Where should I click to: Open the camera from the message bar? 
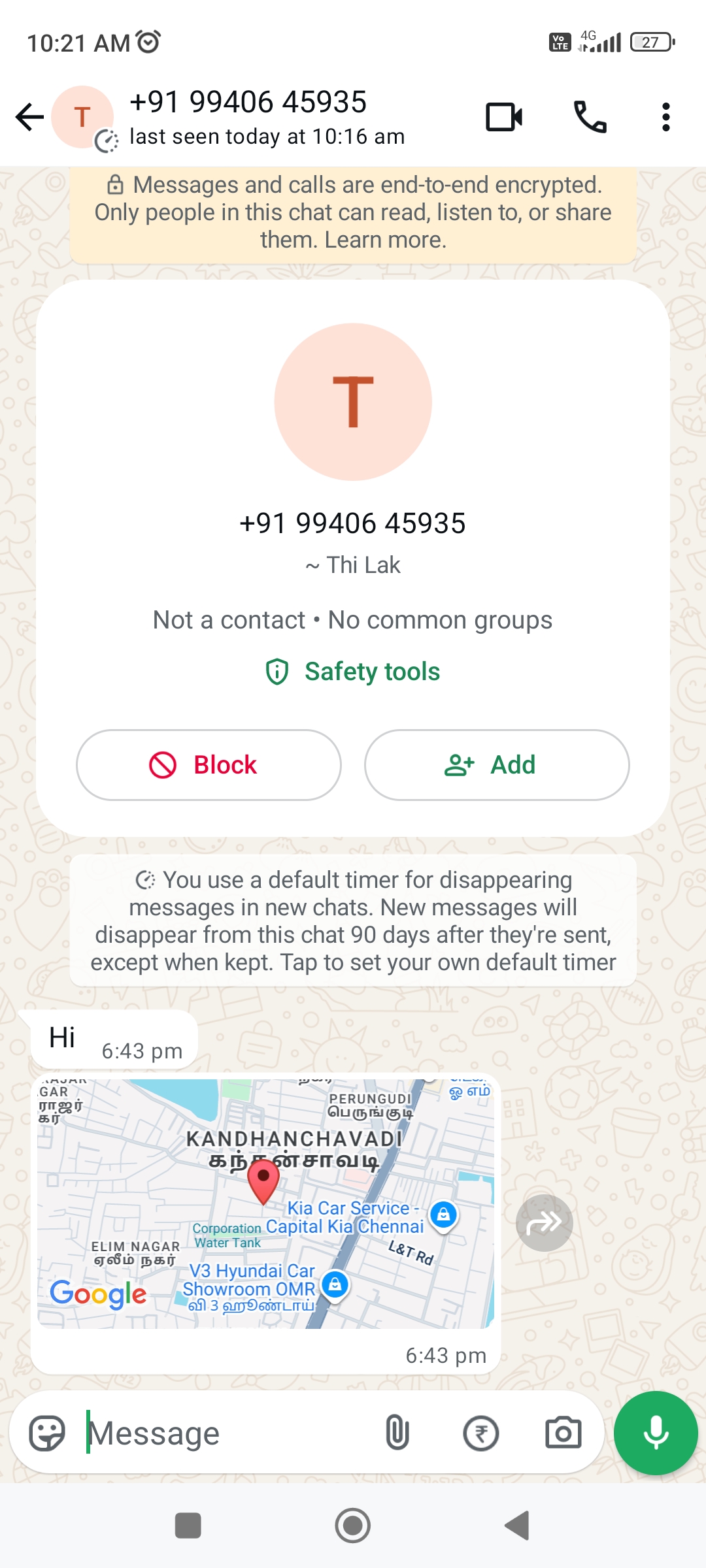563,1433
